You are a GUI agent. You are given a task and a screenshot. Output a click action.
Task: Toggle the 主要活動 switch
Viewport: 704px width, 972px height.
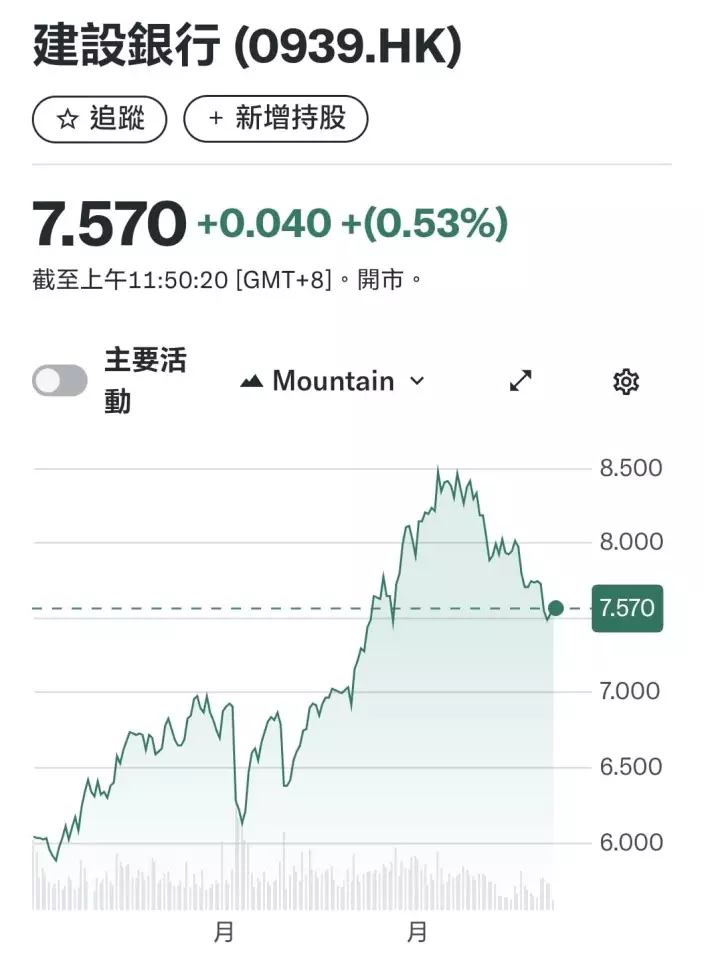click(60, 381)
